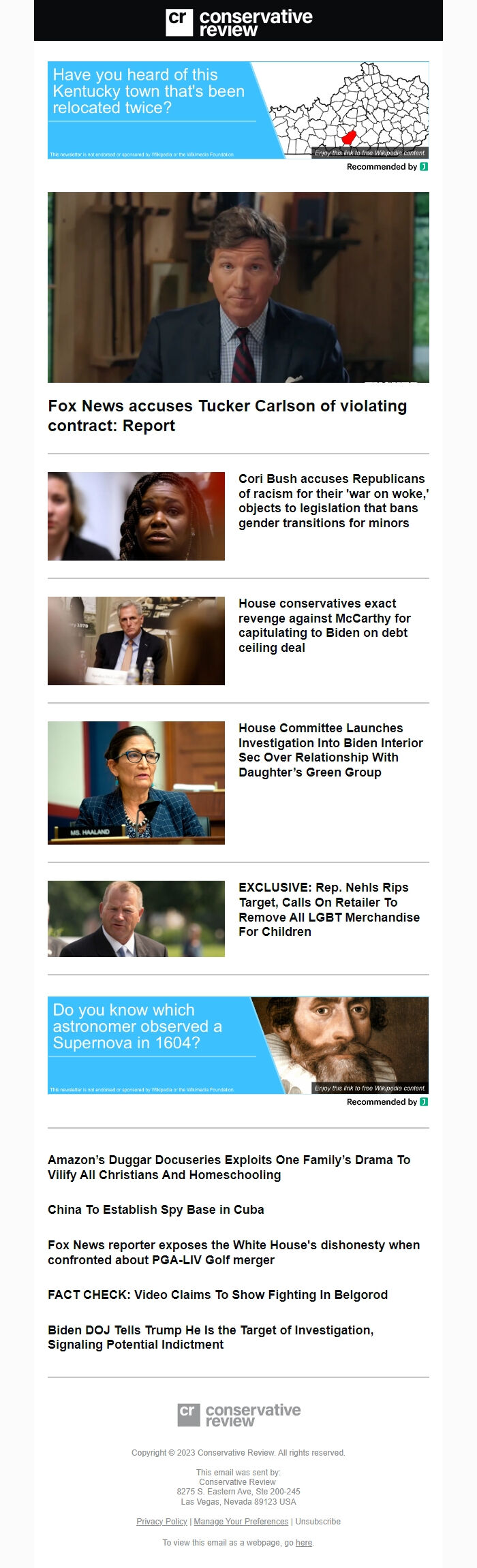Viewport: 477px width, 1568px height.
Task: Open the Tucker Carlson video photo
Action: pos(238,287)
